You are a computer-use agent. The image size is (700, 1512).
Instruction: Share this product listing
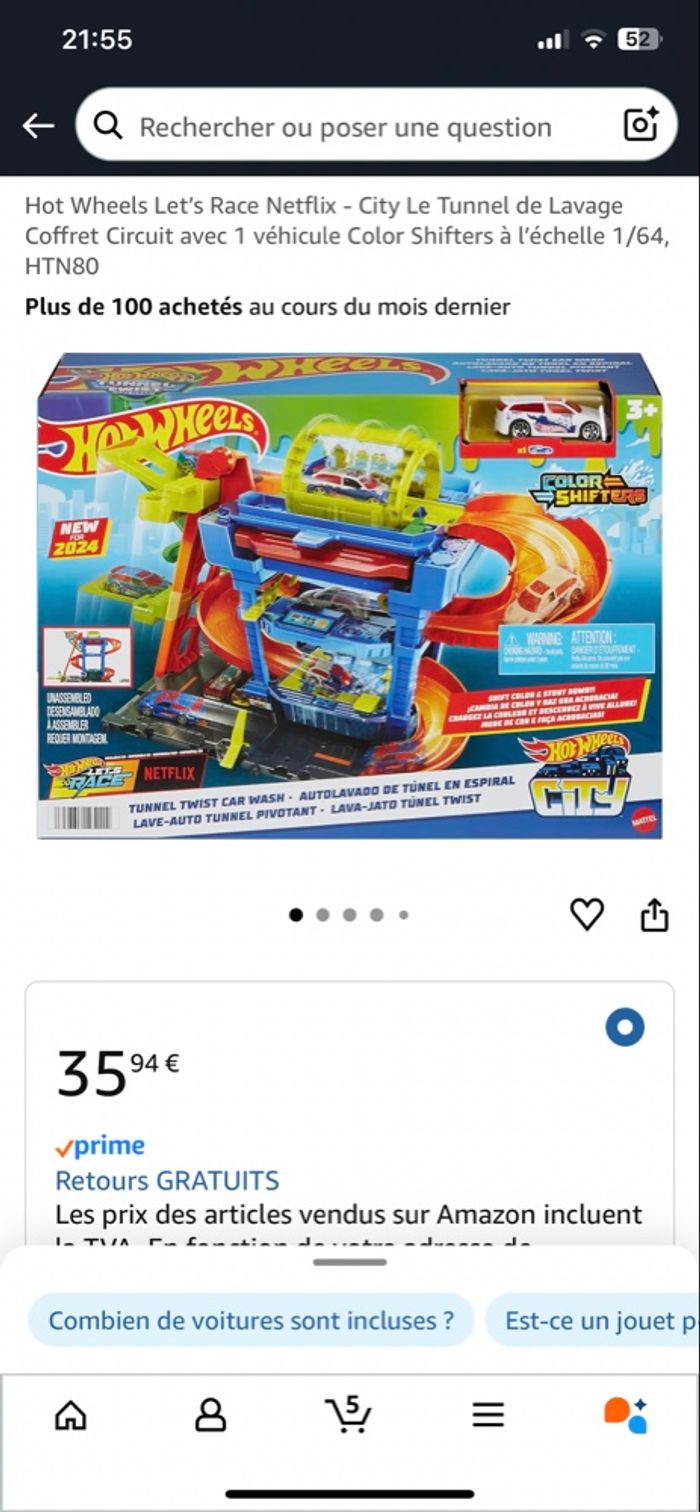point(654,914)
